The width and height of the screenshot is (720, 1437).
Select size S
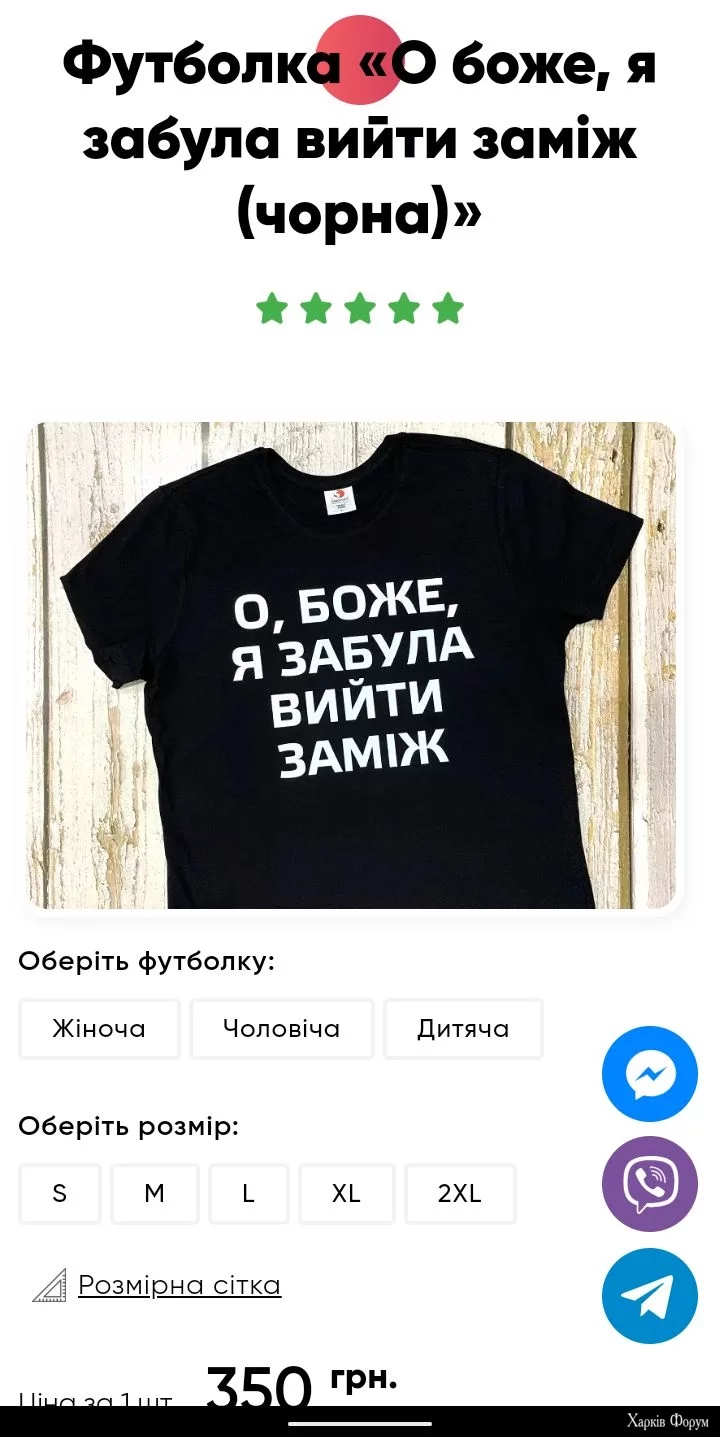[60, 1193]
